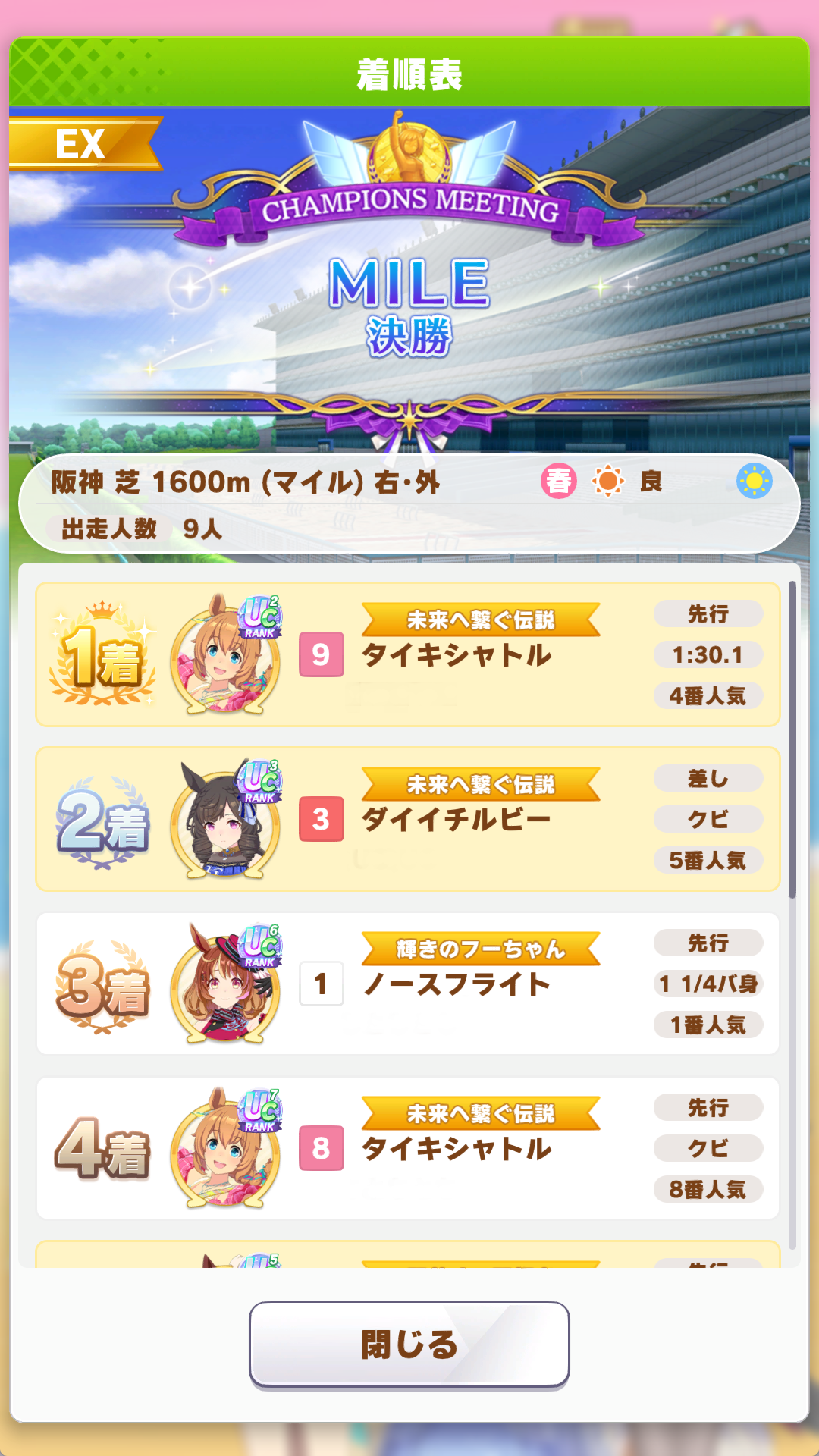Open 4th place タイキシャトル entry
The width and height of the screenshot is (819, 1456).
(408, 1148)
